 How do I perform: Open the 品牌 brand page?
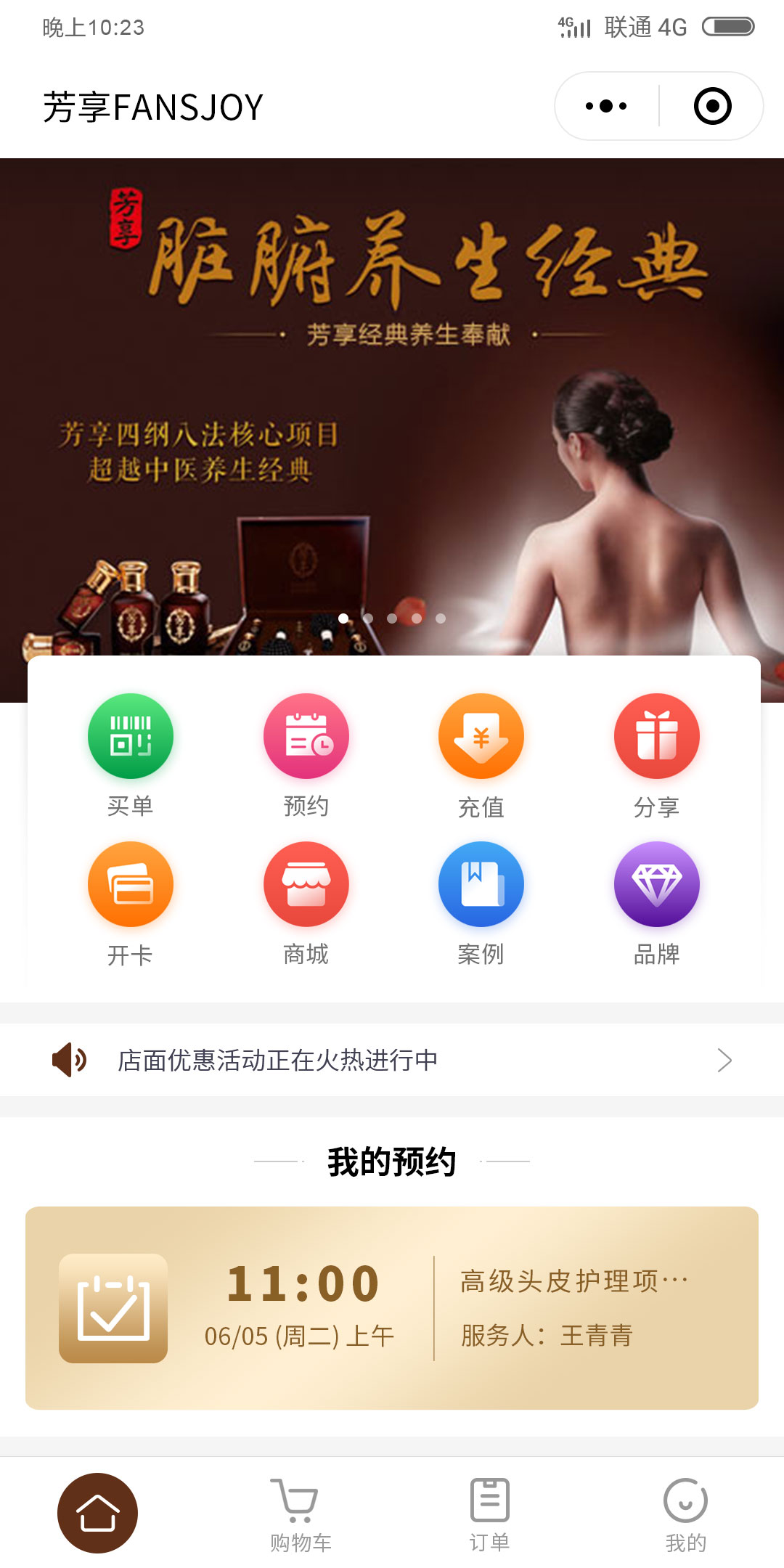[x=656, y=884]
